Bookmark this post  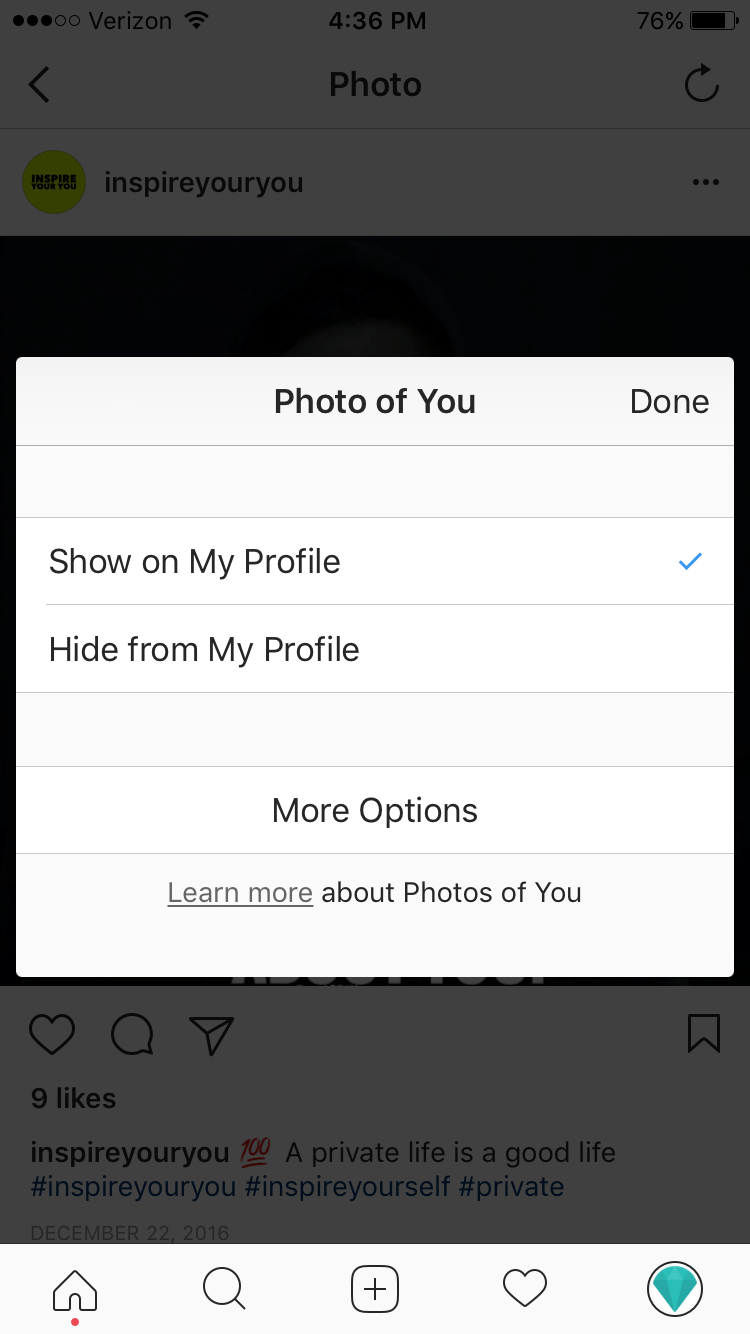click(x=704, y=1034)
